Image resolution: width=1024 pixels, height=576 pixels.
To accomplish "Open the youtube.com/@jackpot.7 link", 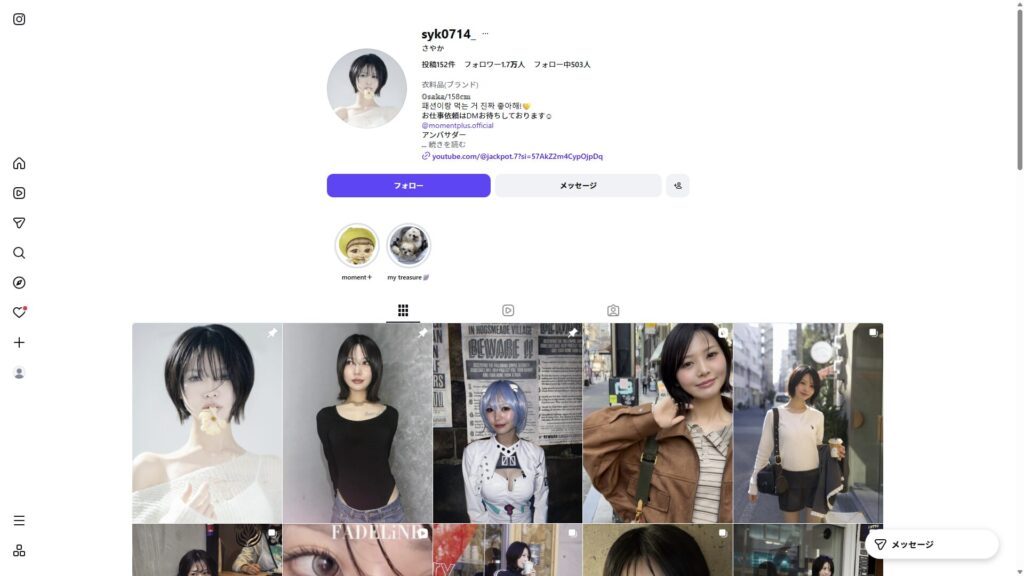I will (x=517, y=156).
